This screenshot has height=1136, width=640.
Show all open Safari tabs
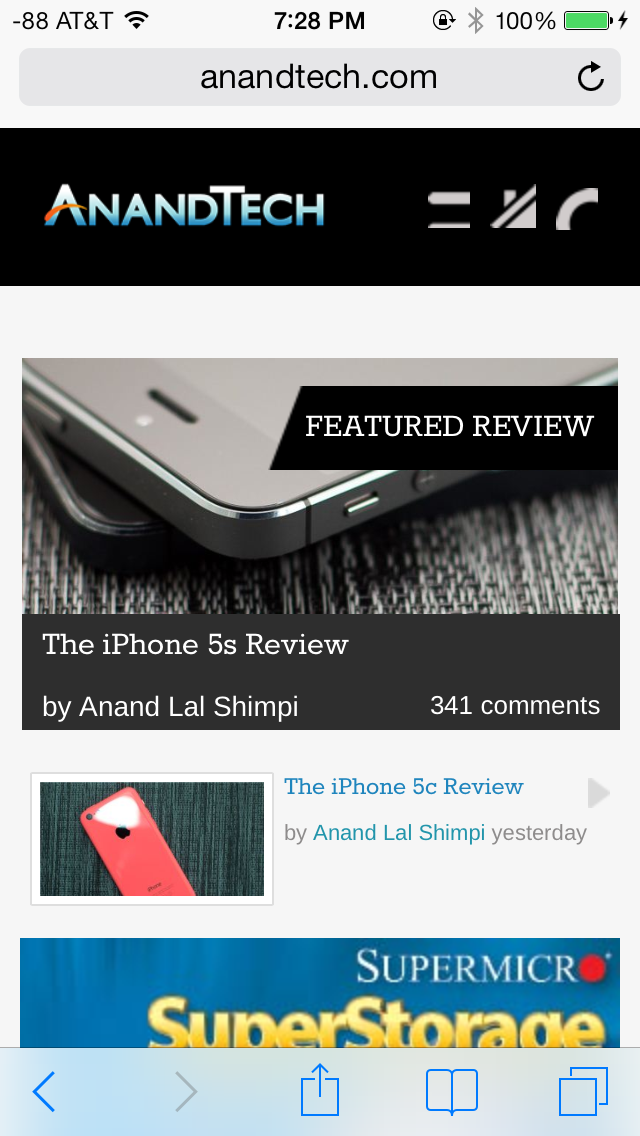click(x=583, y=1091)
